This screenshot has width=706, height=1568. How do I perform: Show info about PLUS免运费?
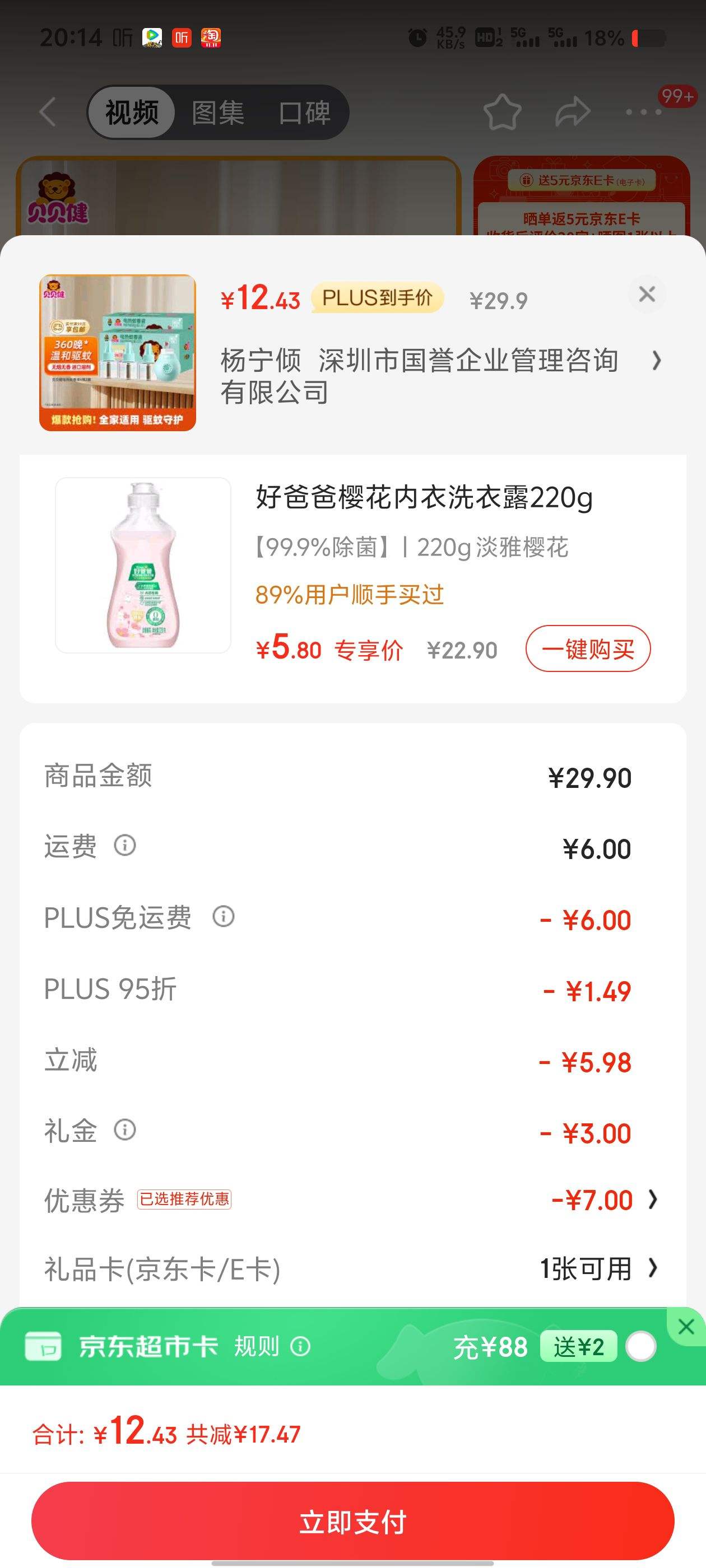click(224, 917)
